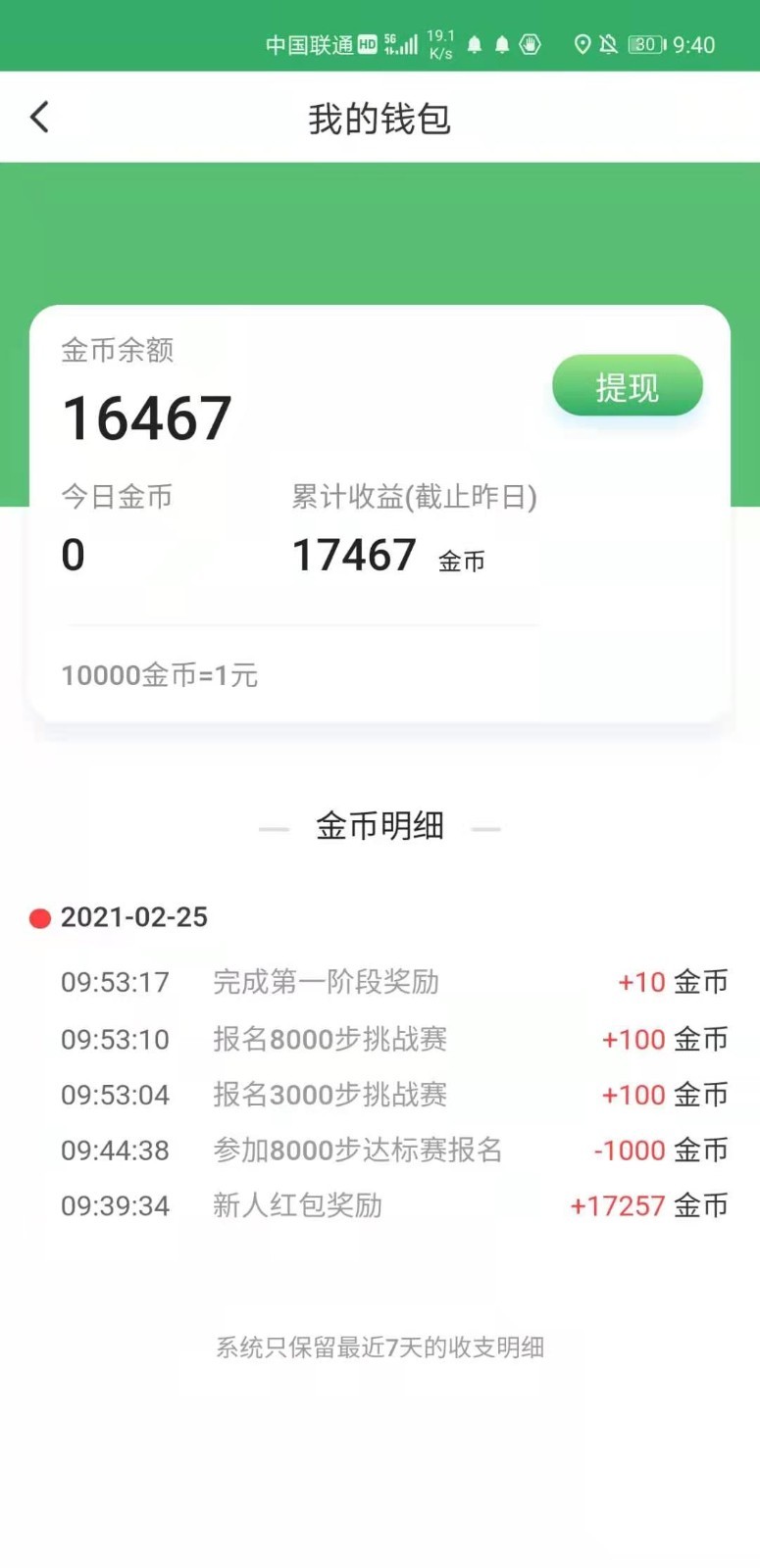Toggle the muted notifications icon
This screenshot has height=1568, width=760.
(x=609, y=44)
